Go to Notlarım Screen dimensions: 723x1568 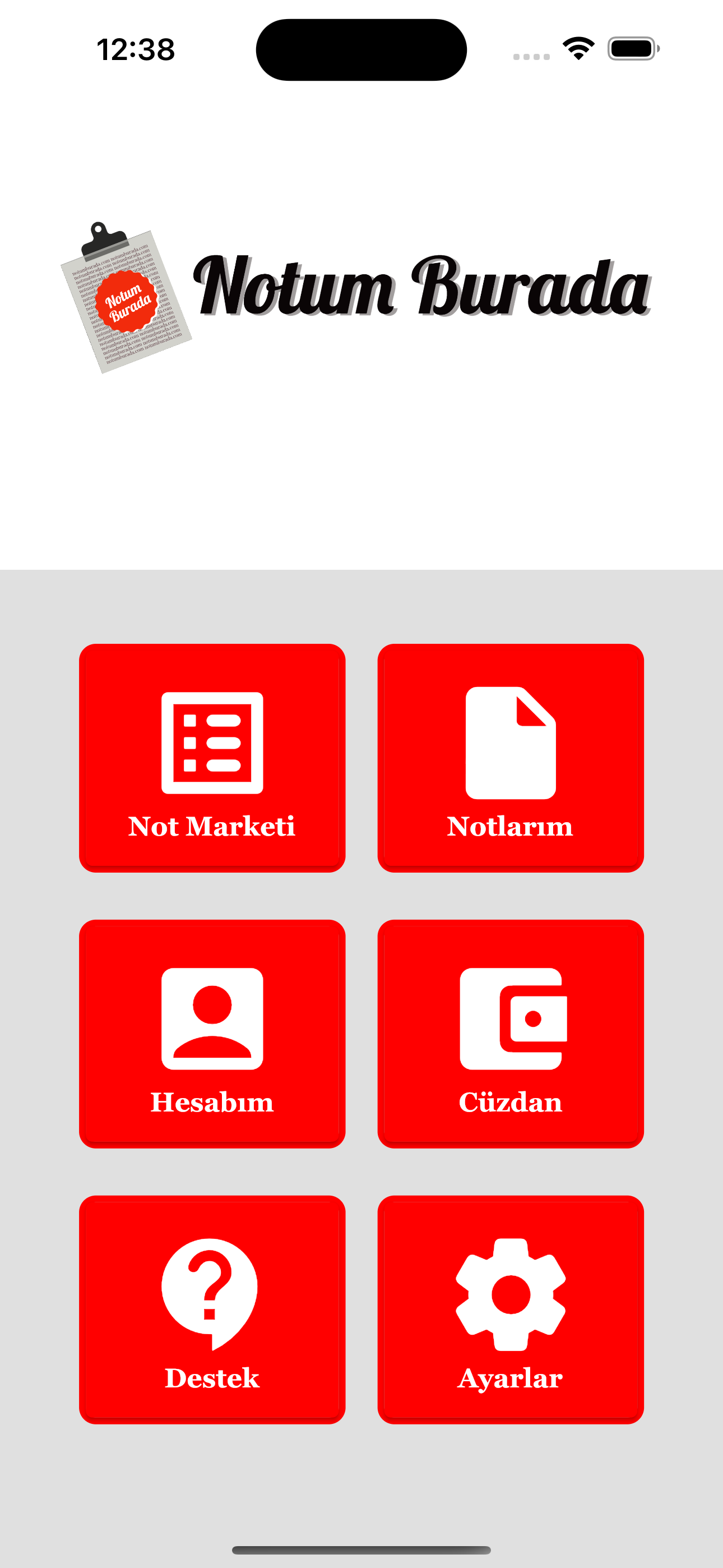(510, 757)
